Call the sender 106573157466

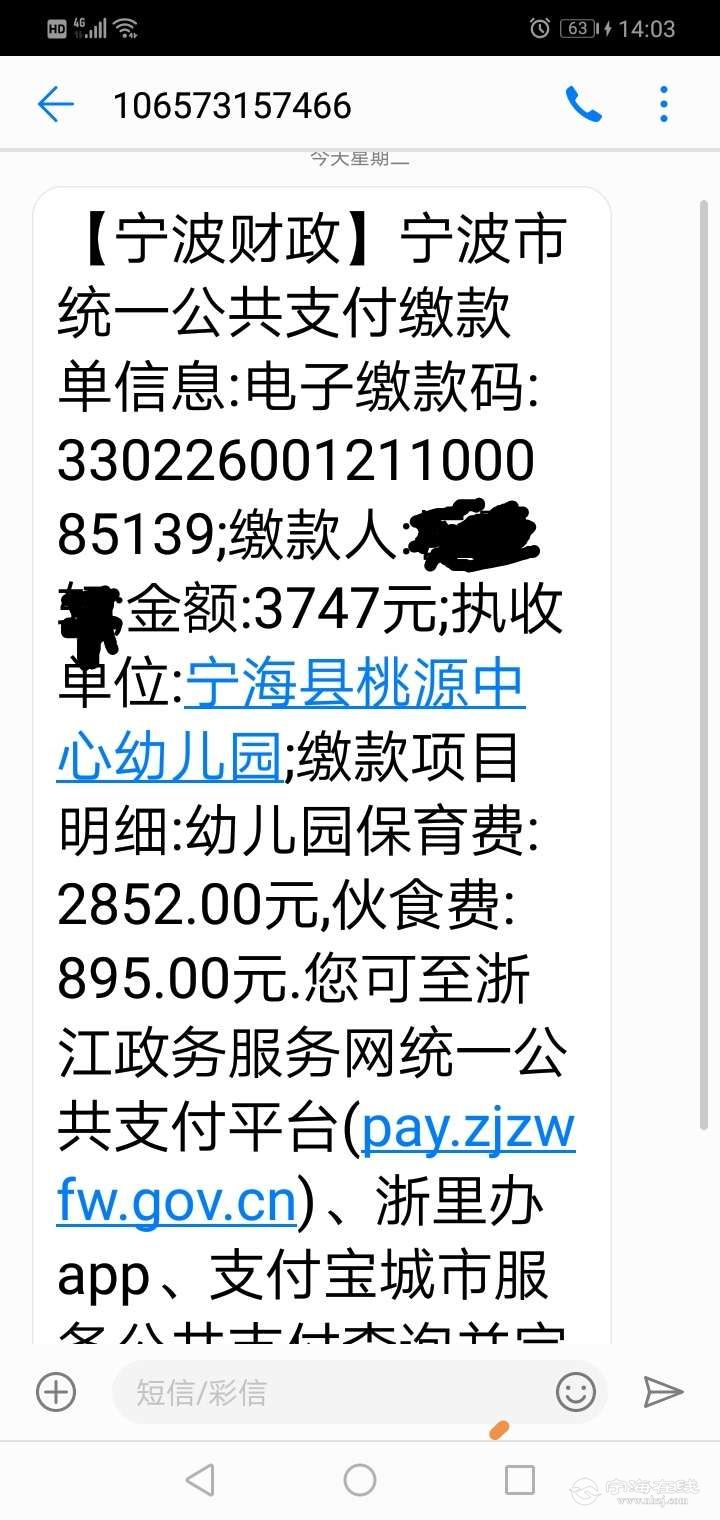[x=583, y=104]
